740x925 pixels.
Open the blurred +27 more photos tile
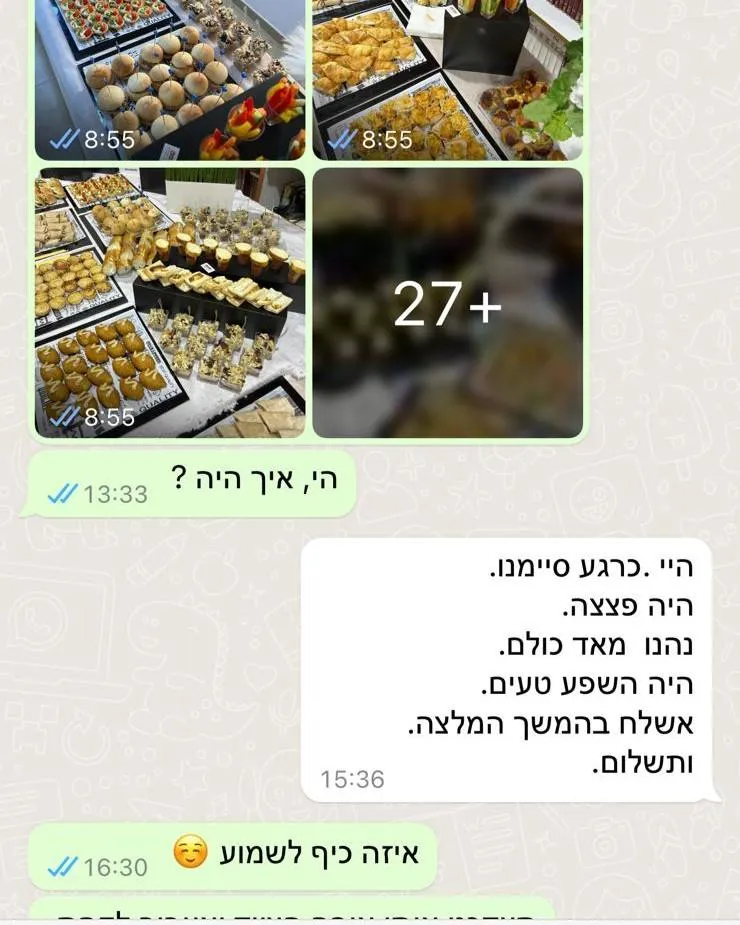[447, 303]
